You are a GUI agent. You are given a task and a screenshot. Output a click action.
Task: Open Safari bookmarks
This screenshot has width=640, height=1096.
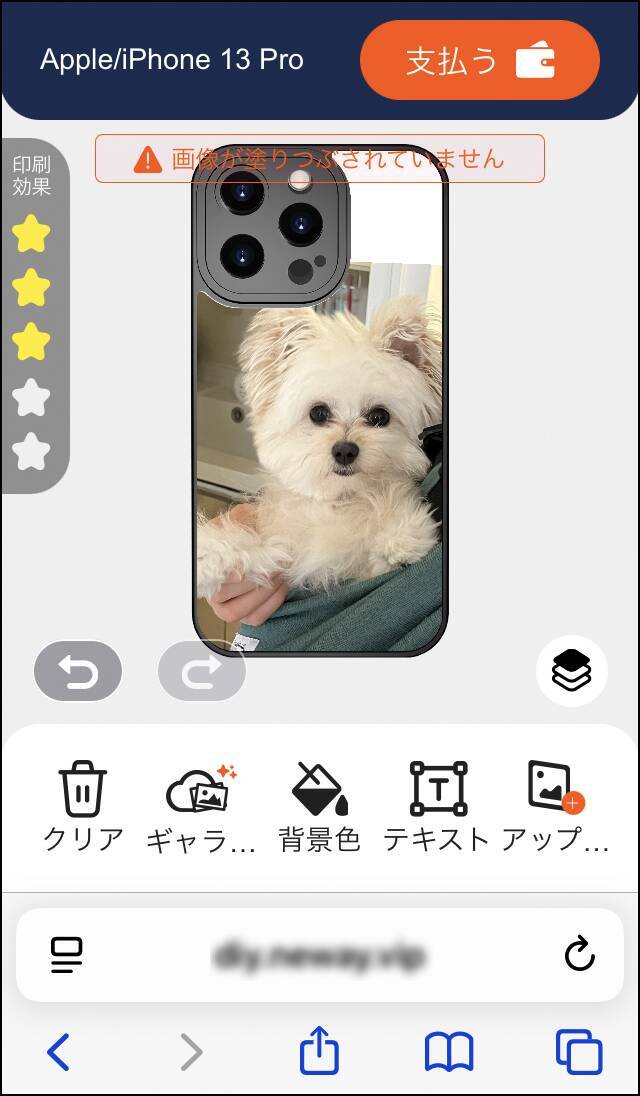point(449,1052)
